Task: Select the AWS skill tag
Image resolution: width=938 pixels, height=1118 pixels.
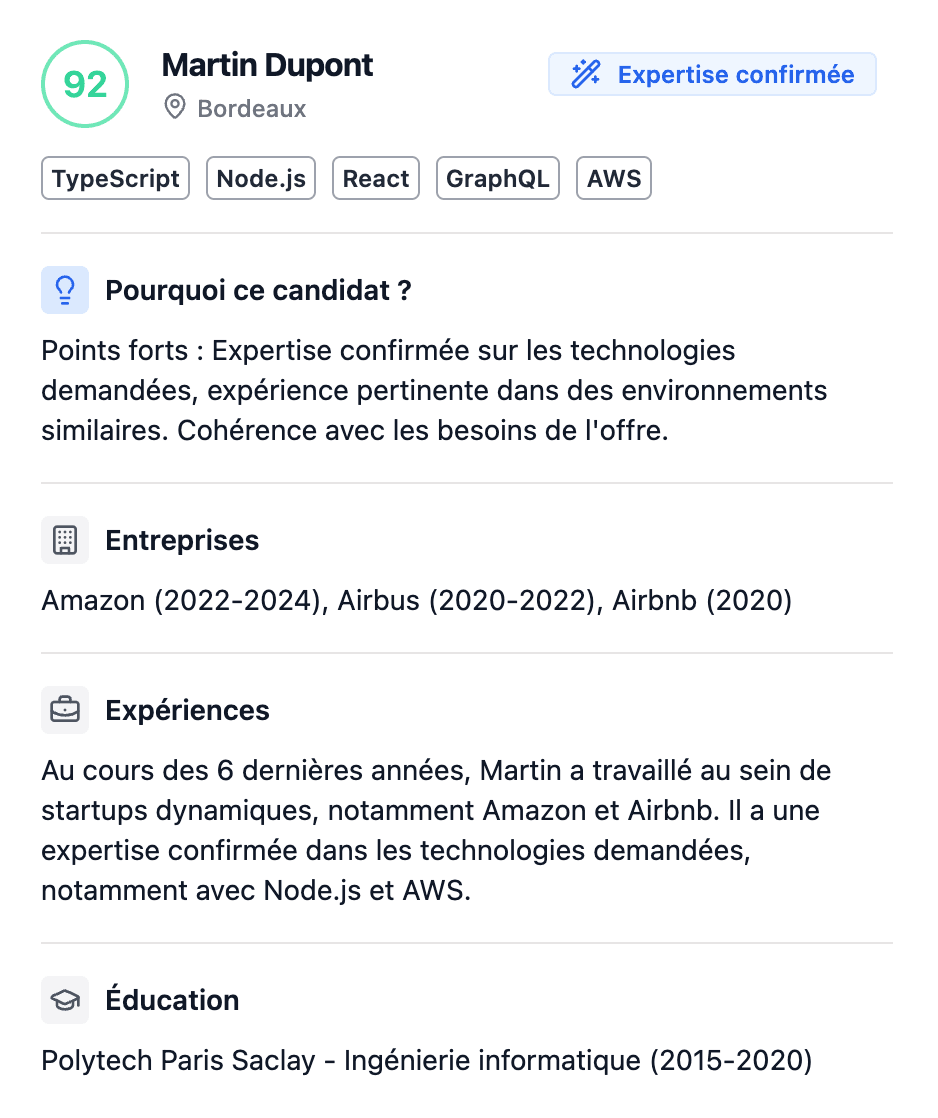Action: coord(613,178)
